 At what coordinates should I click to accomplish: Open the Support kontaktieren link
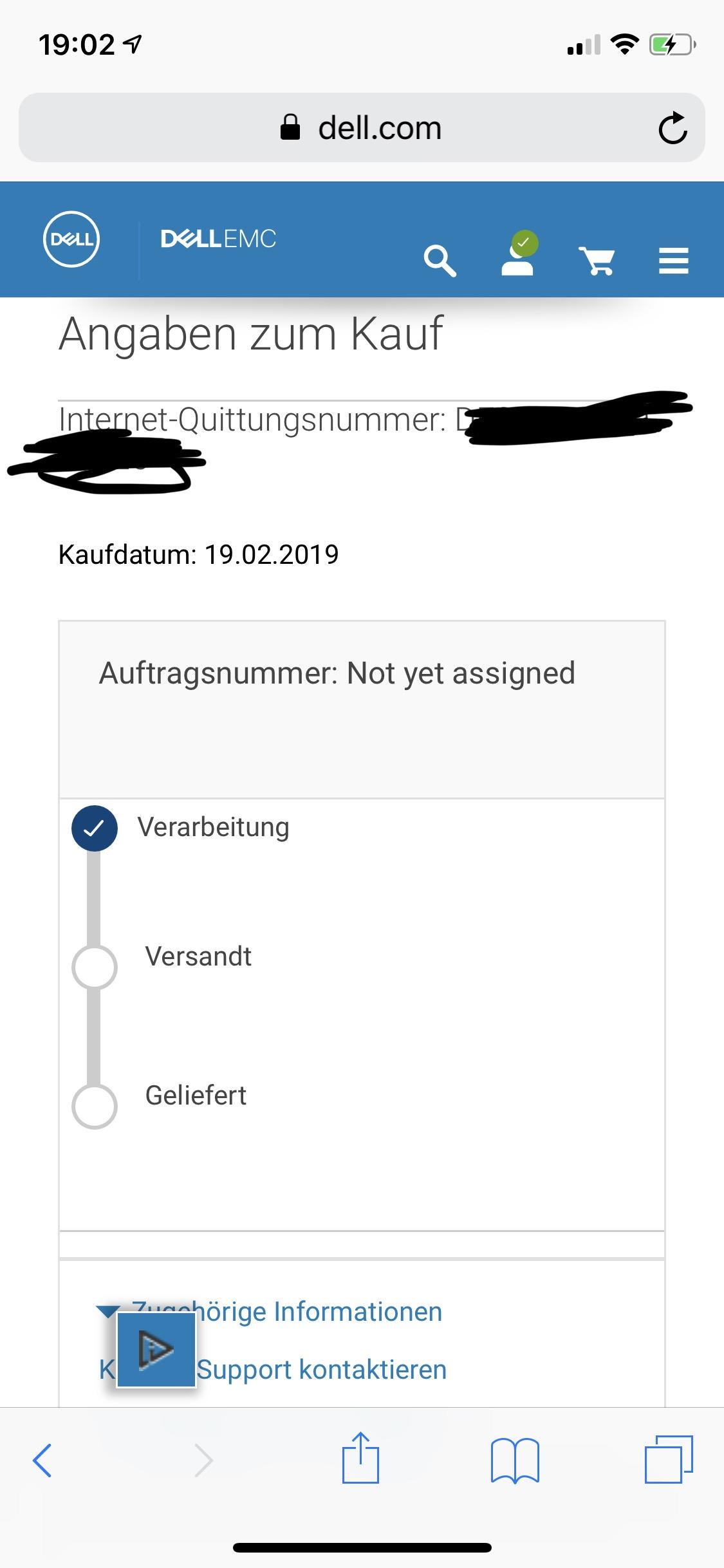[322, 1369]
